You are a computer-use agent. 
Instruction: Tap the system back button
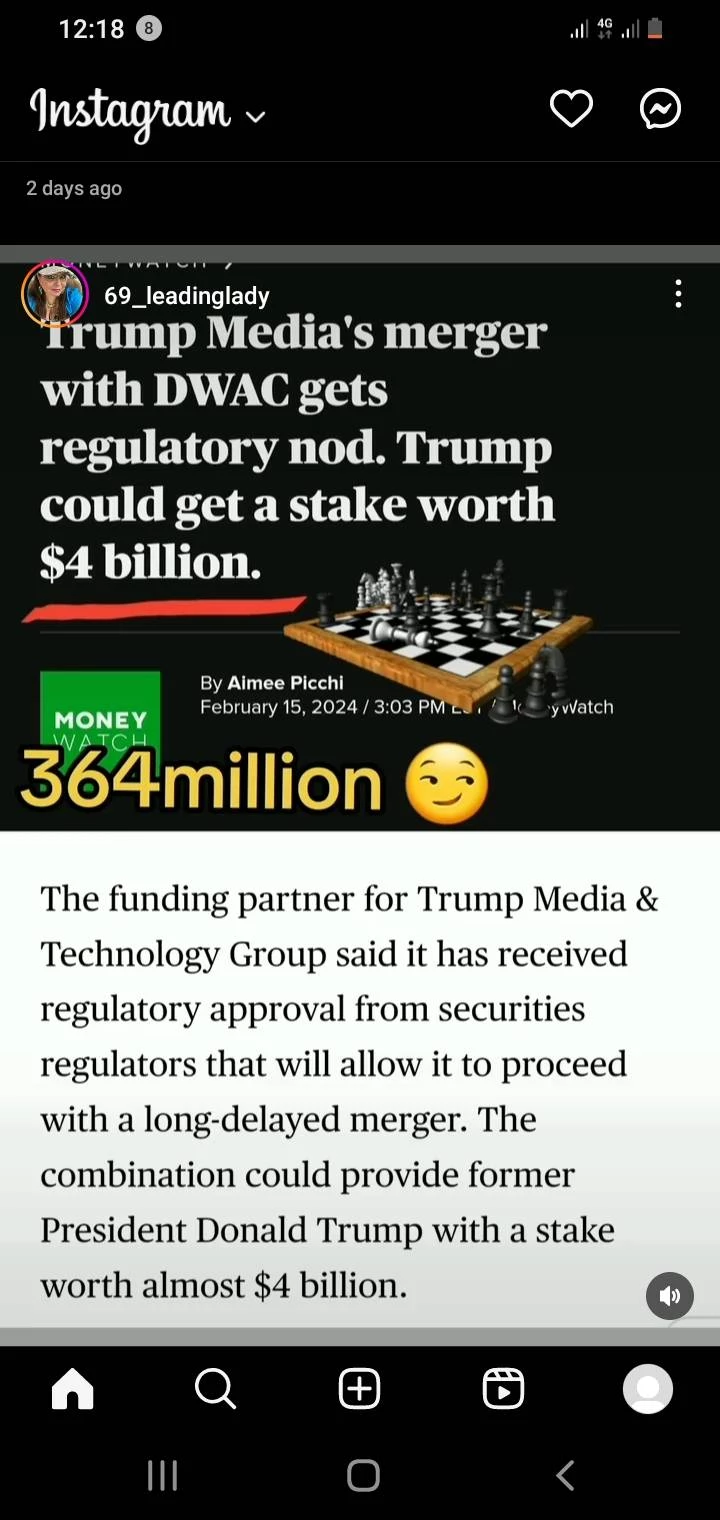coord(565,1475)
